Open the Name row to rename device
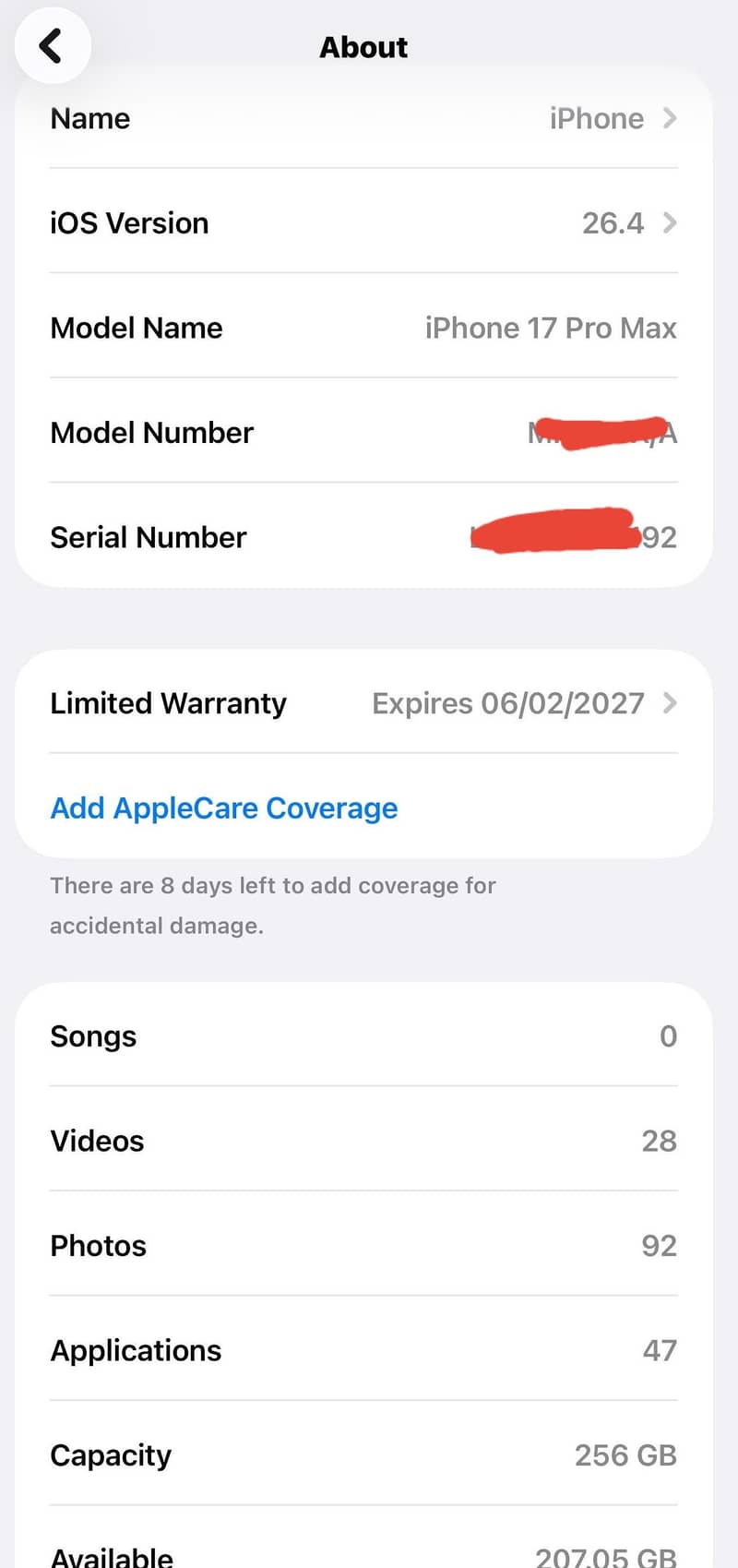 click(363, 119)
